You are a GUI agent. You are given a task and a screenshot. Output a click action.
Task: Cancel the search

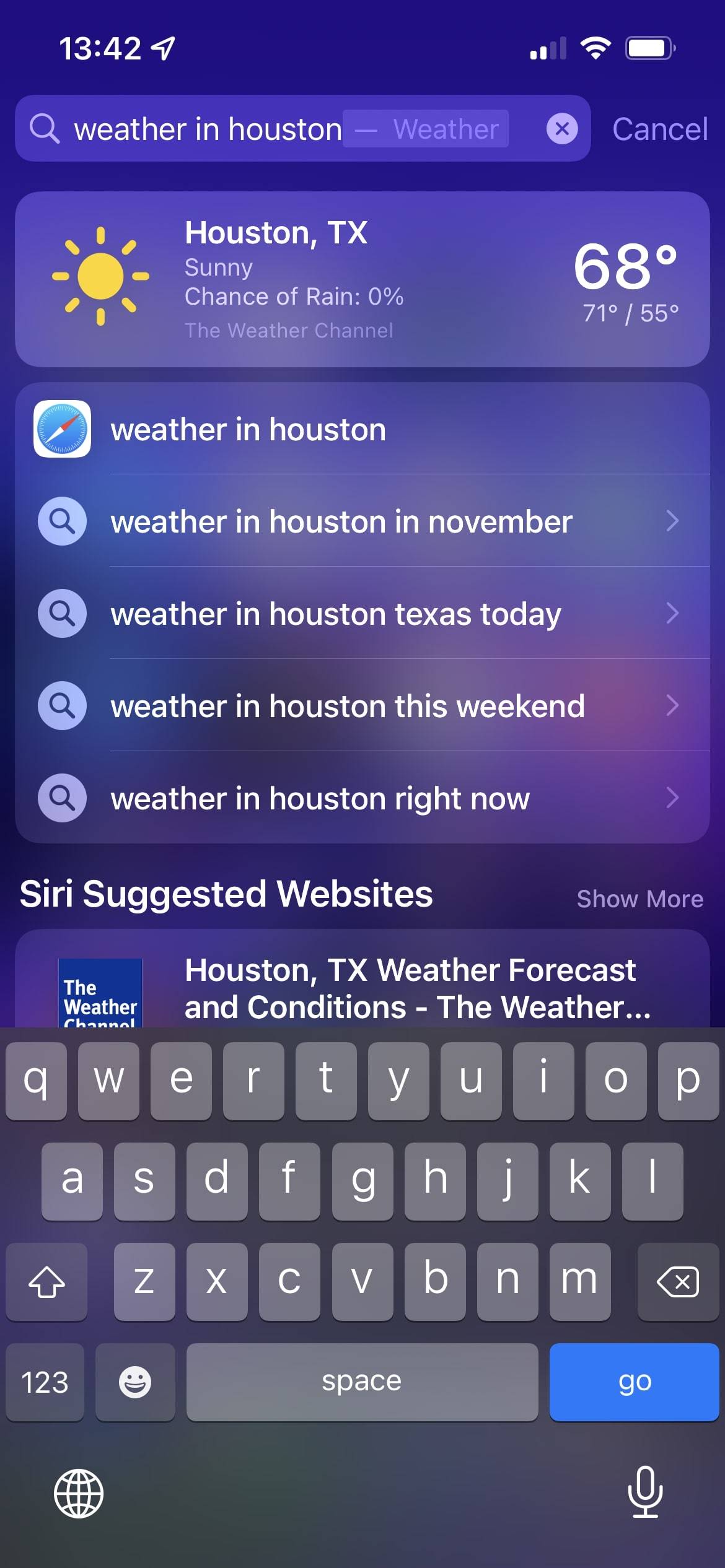pos(660,129)
